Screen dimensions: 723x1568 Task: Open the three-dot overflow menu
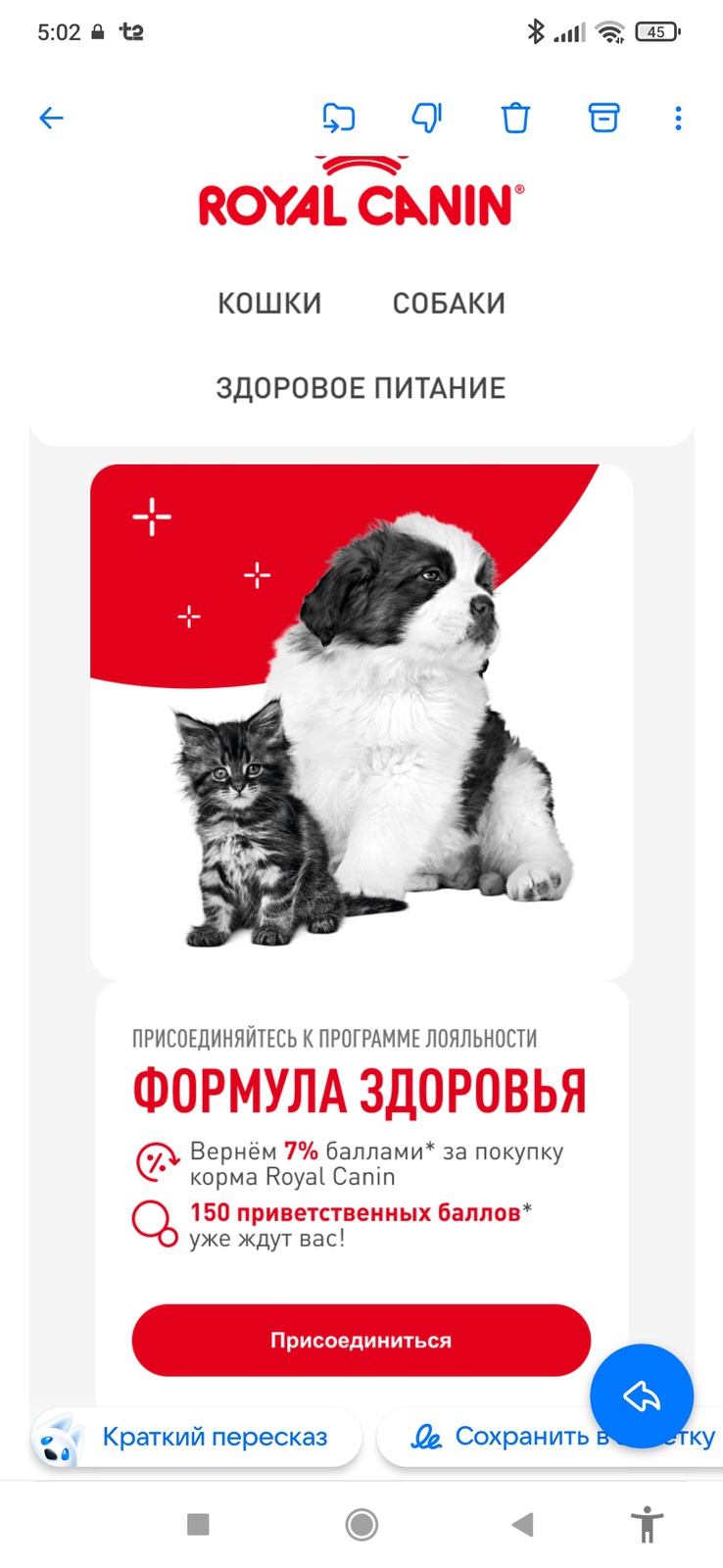click(678, 119)
